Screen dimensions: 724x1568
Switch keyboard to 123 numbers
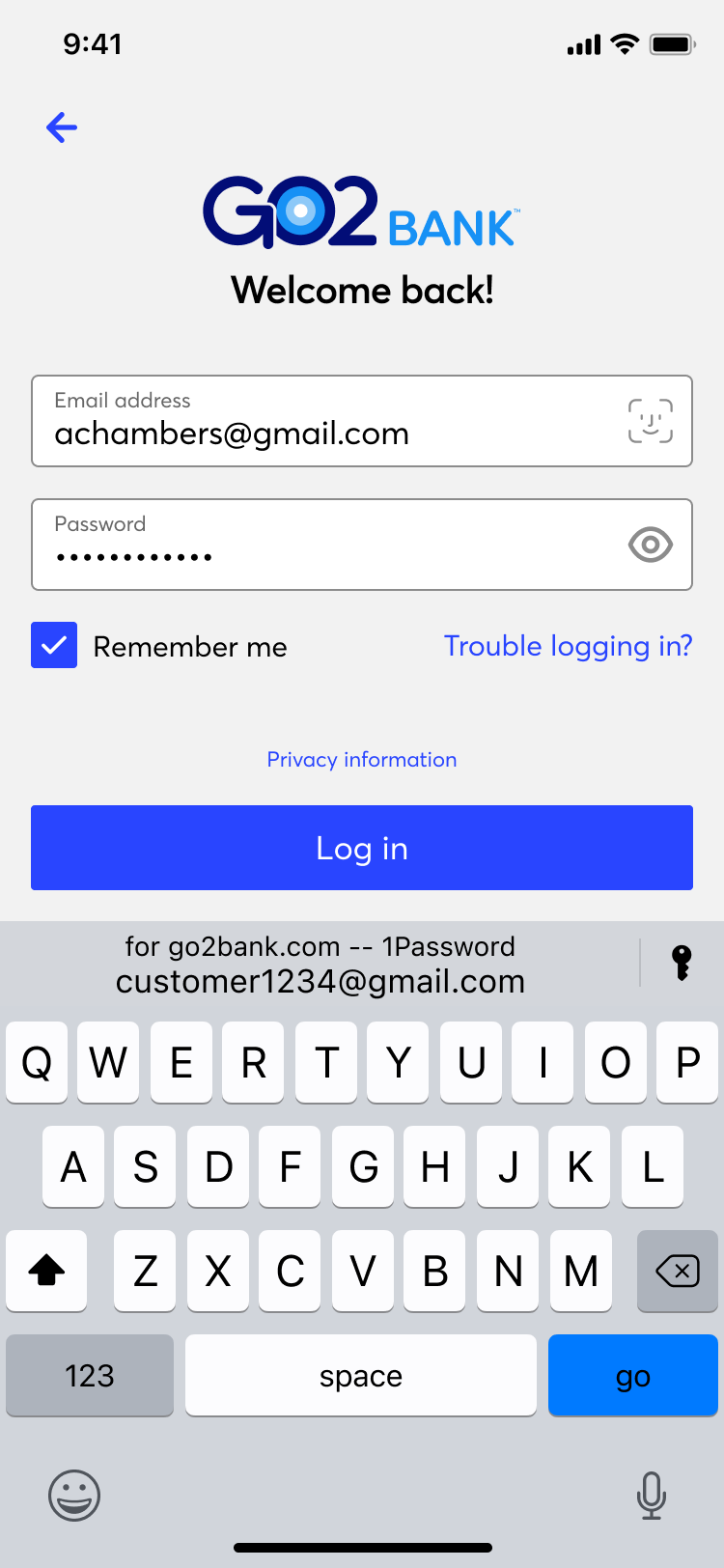point(90,1376)
